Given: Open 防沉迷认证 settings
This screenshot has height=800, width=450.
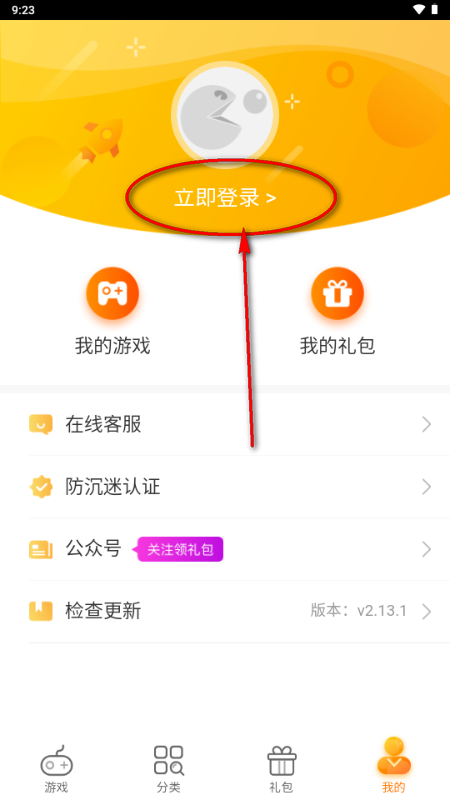Looking at the screenshot, I should click(x=225, y=487).
